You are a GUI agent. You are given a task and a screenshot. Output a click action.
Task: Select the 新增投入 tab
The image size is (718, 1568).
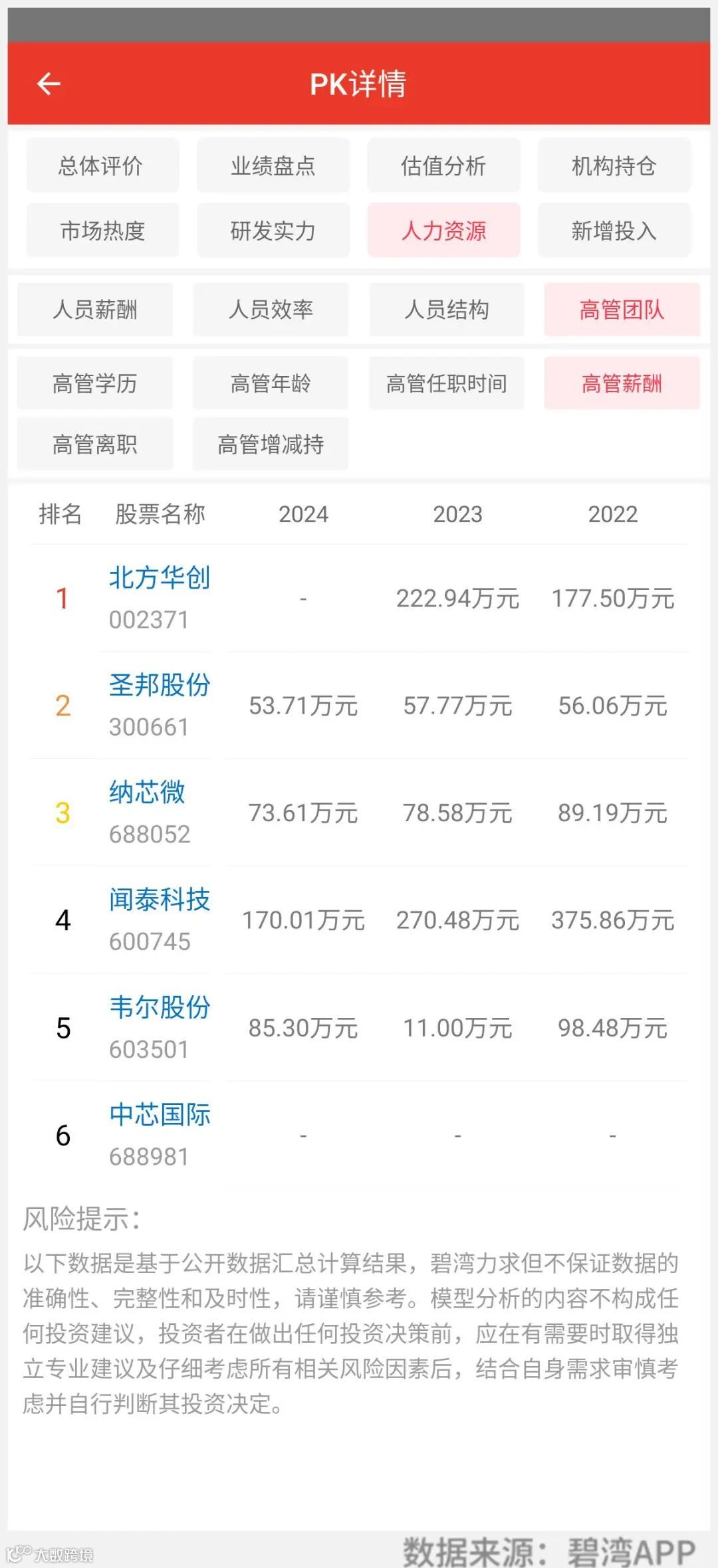pos(614,231)
